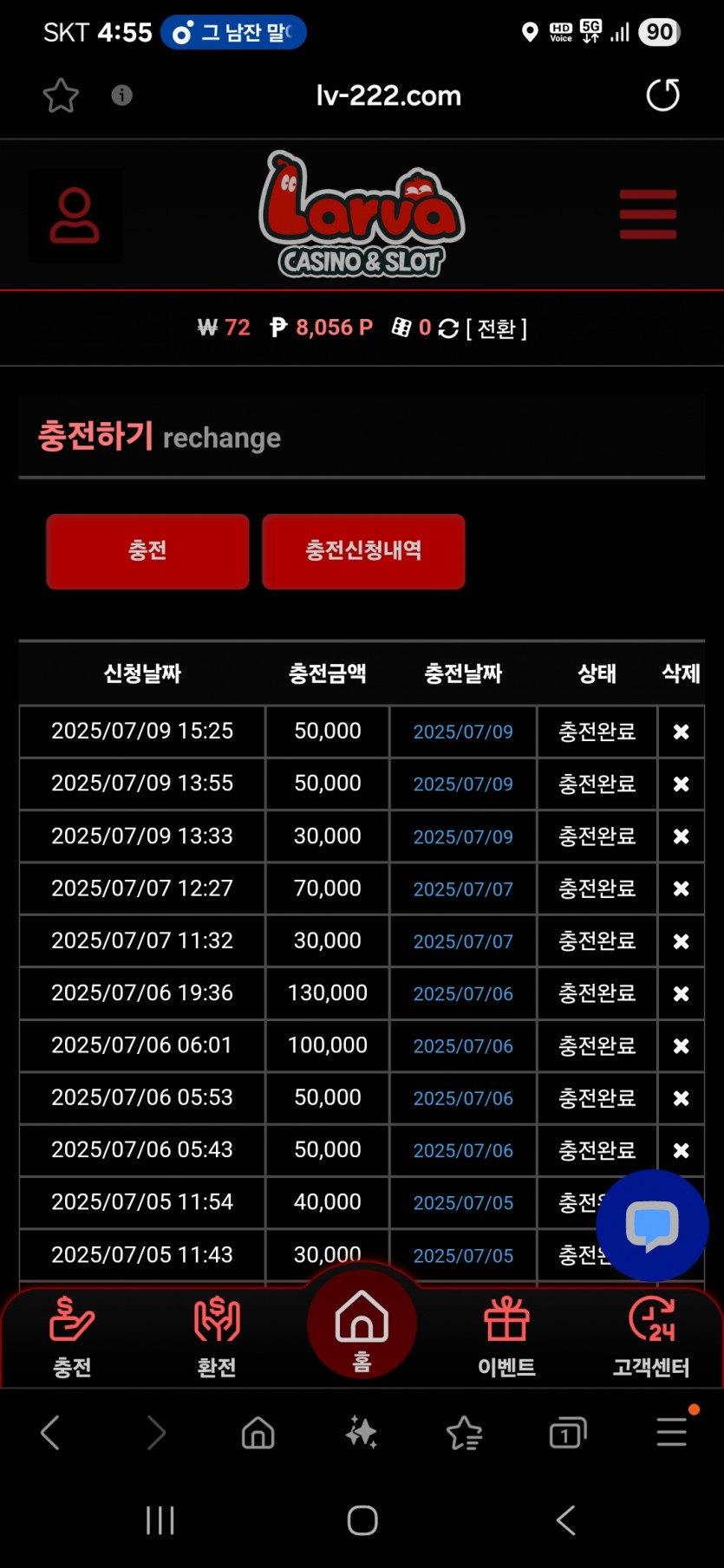Open 충전신청내역 history
The height and width of the screenshot is (1568, 724).
363,551
